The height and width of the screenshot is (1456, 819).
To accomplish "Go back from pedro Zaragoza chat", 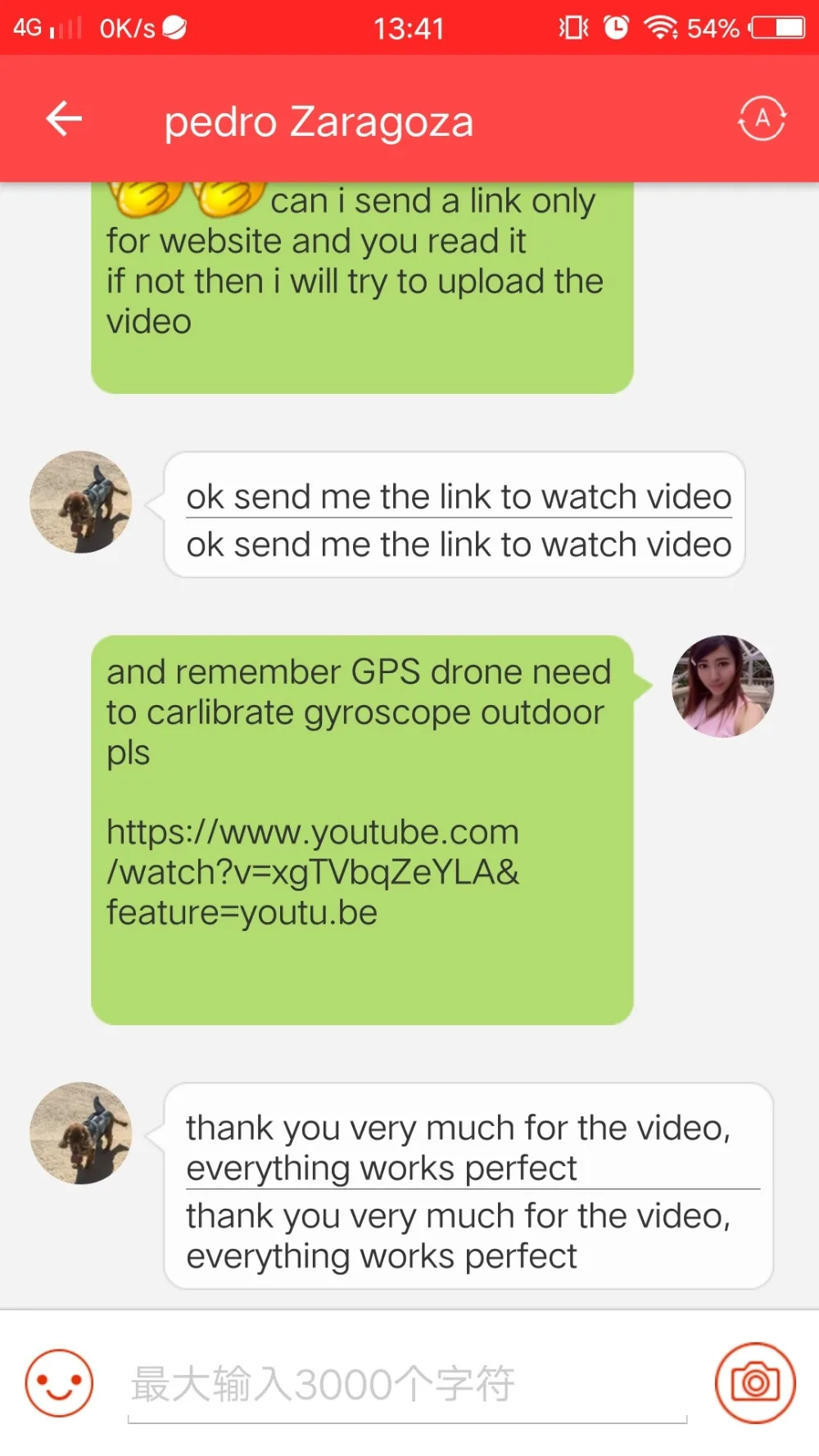I will [x=64, y=119].
